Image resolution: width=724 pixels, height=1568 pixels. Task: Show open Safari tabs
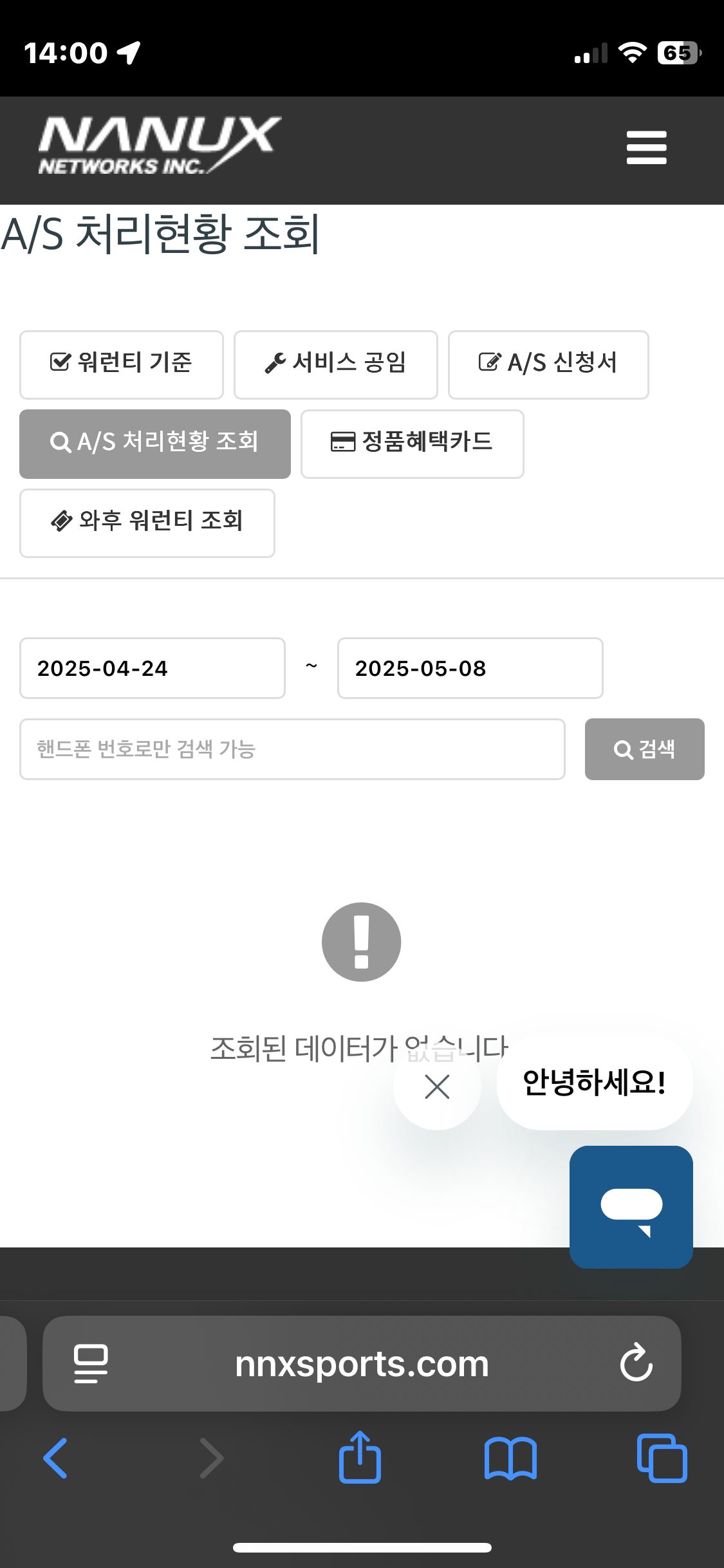click(x=662, y=1458)
